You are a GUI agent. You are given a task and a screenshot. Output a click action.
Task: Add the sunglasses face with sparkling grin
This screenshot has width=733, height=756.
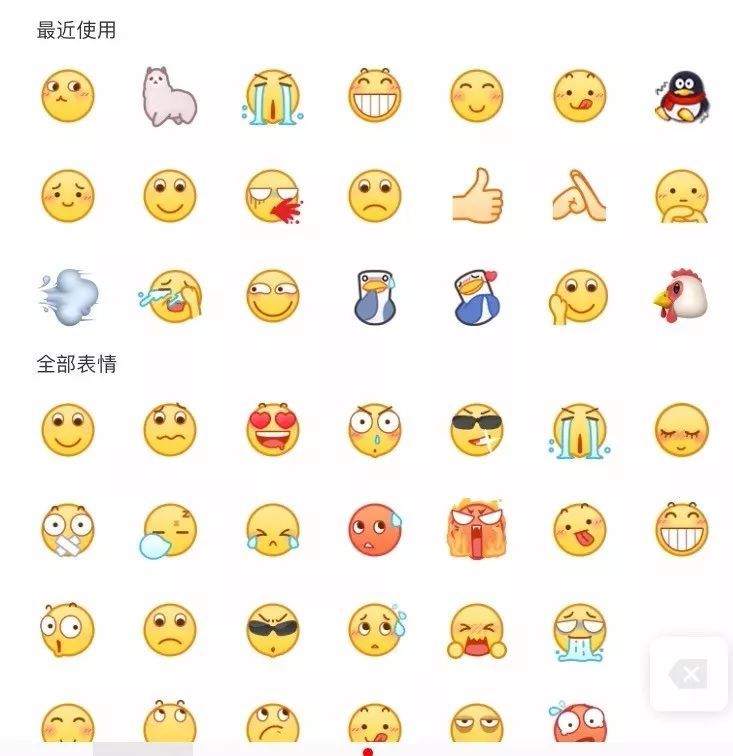coord(477,429)
